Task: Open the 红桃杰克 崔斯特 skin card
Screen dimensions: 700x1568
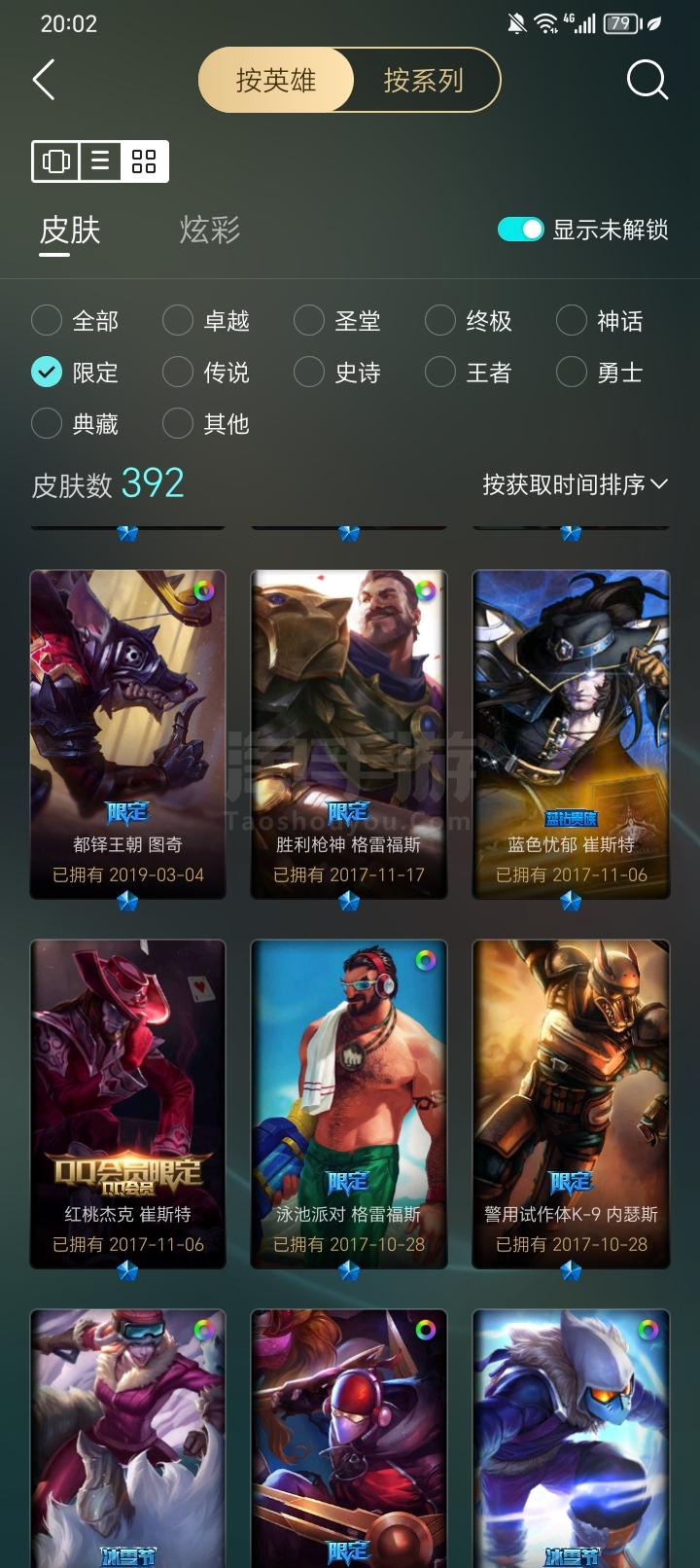Action: coord(127,1104)
